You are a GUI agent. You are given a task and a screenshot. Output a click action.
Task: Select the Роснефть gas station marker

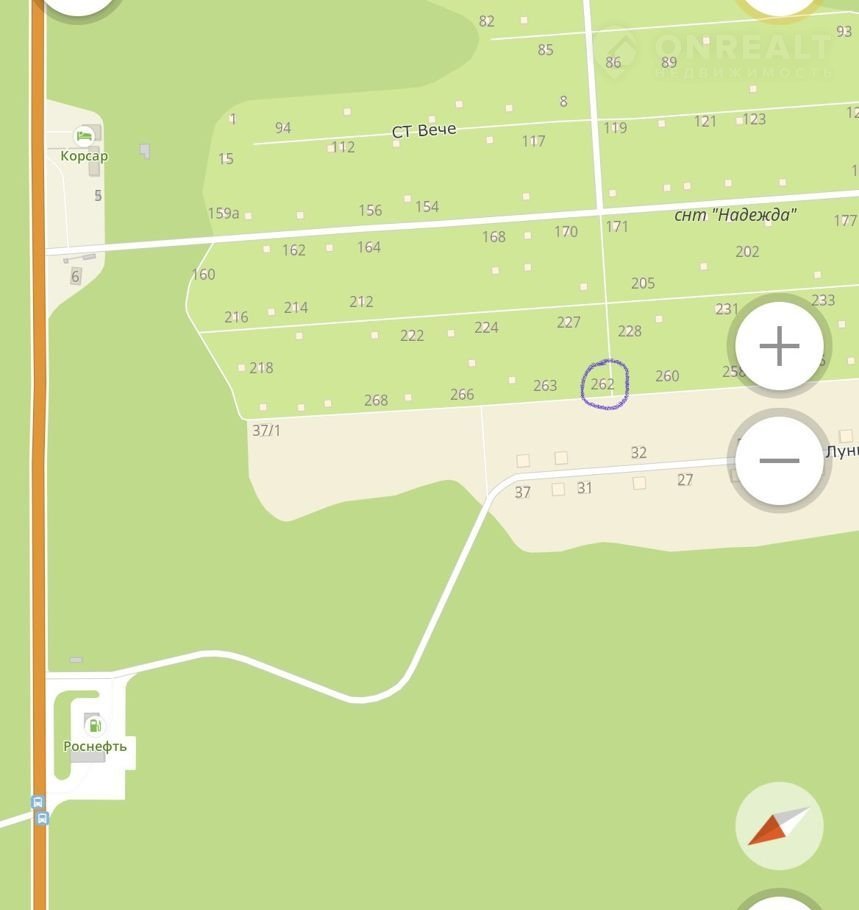(94, 725)
